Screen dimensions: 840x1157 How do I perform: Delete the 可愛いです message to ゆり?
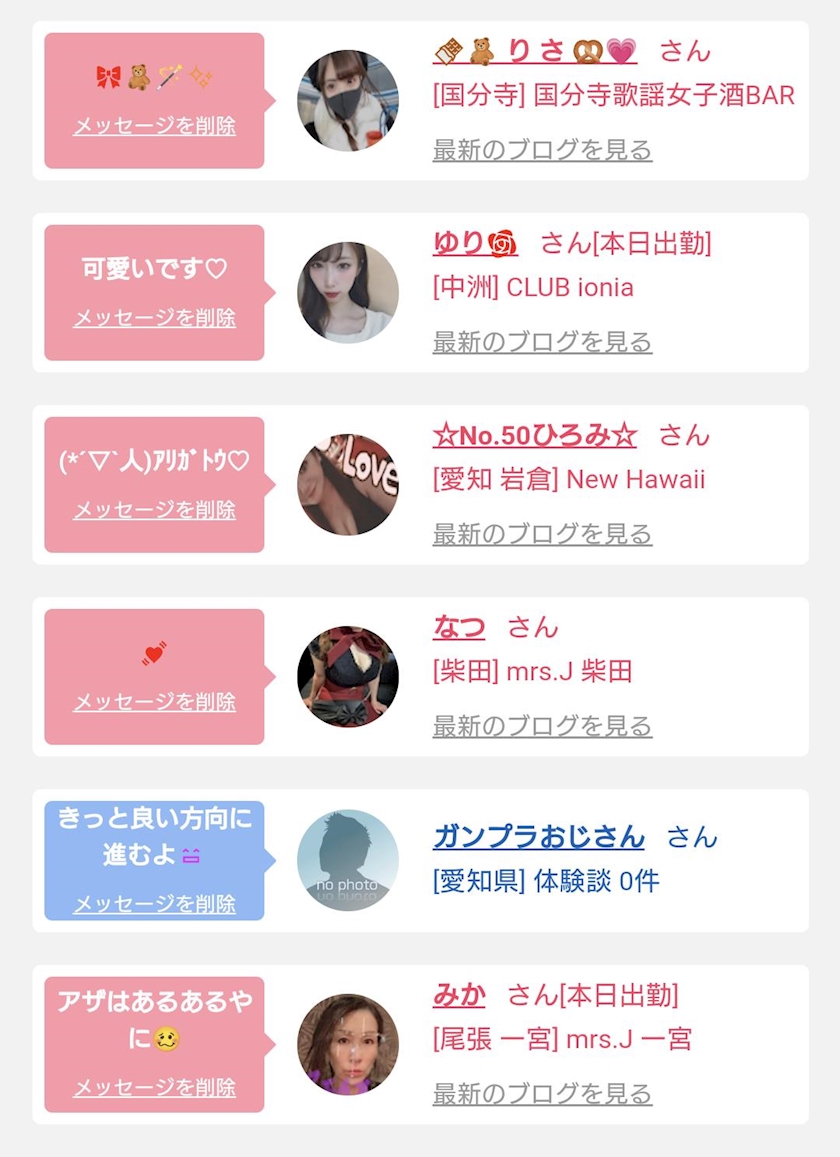(154, 318)
